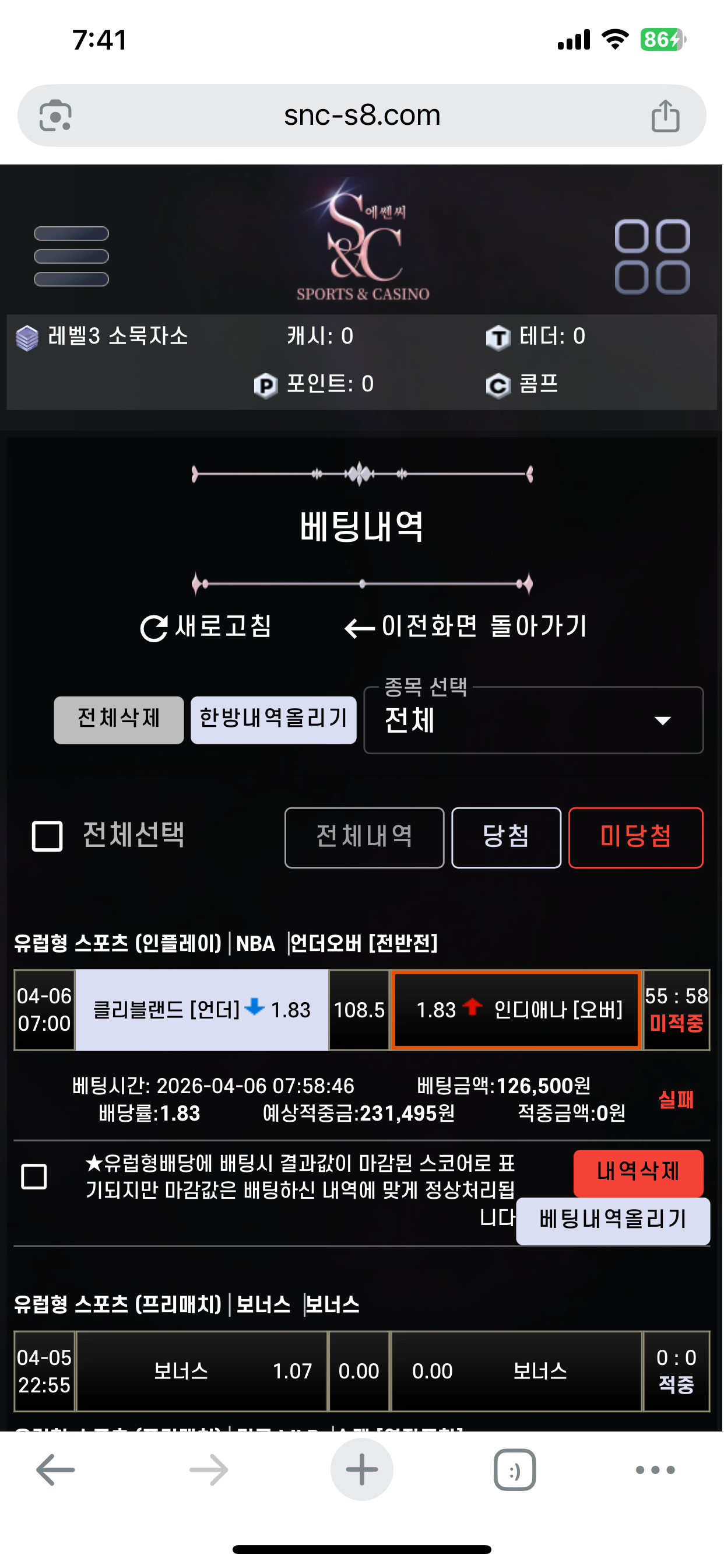Open the hamburger side menu
This screenshot has height=1568, width=724.
click(x=71, y=256)
